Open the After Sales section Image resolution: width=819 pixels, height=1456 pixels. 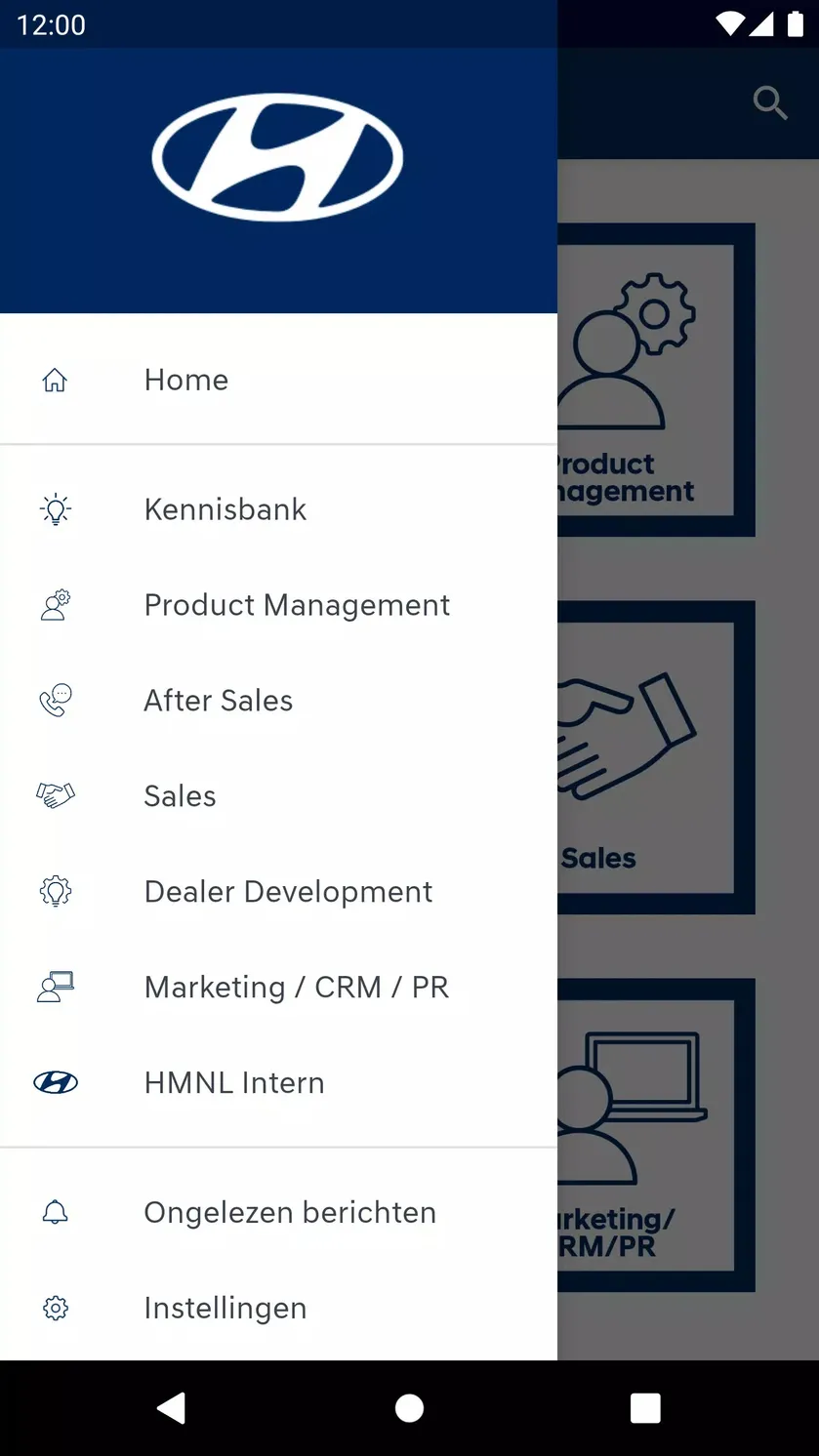tap(278, 701)
